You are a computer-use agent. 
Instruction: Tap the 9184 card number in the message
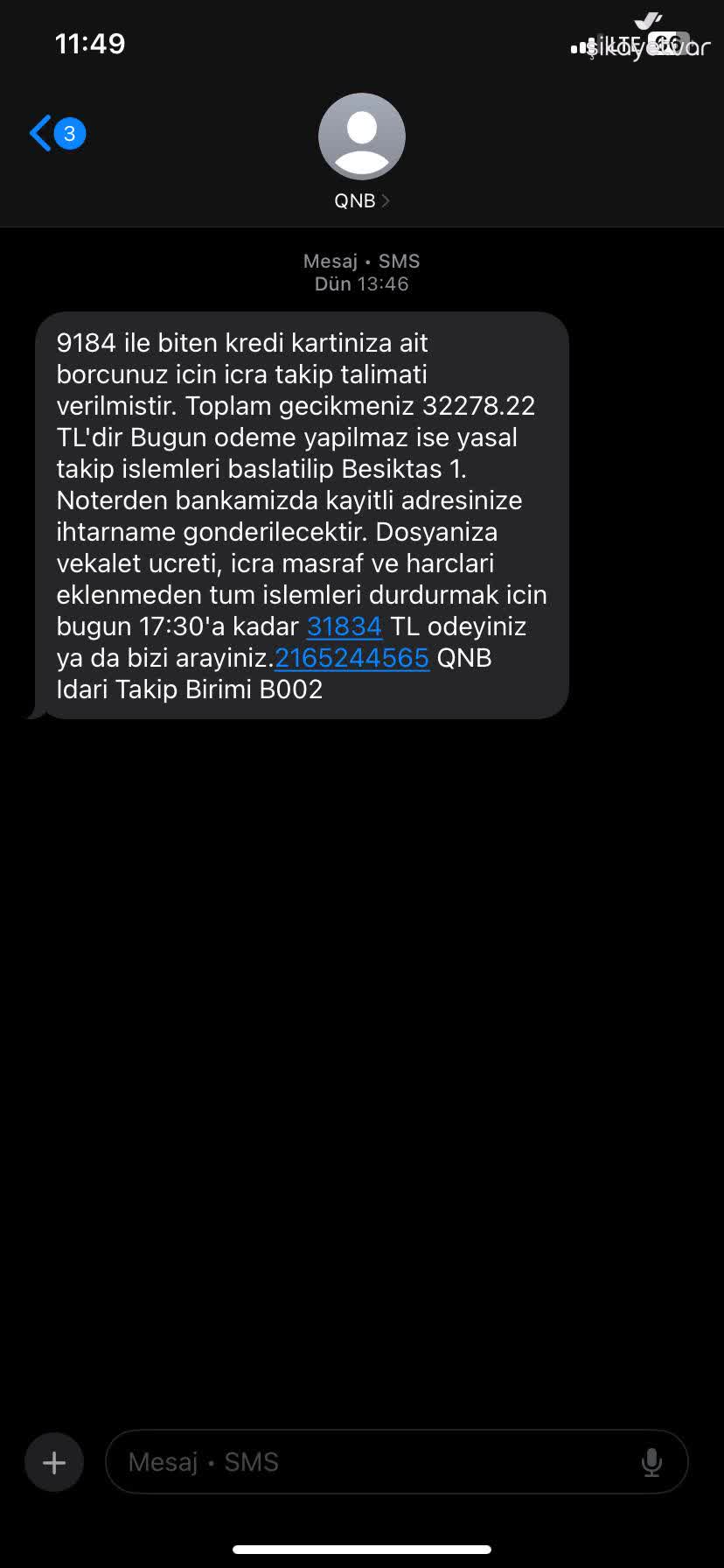pos(85,343)
